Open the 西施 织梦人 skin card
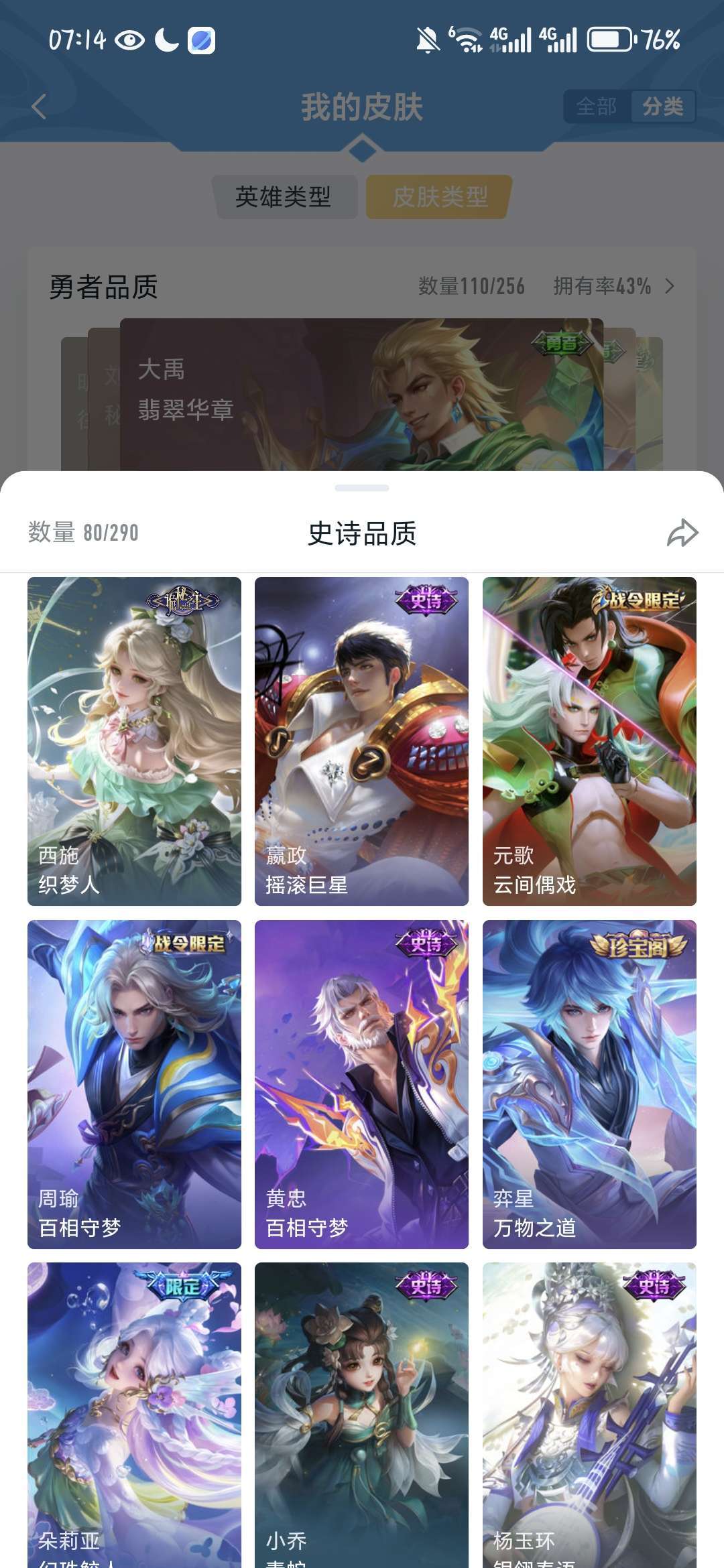The width and height of the screenshot is (724, 1568). point(134,741)
